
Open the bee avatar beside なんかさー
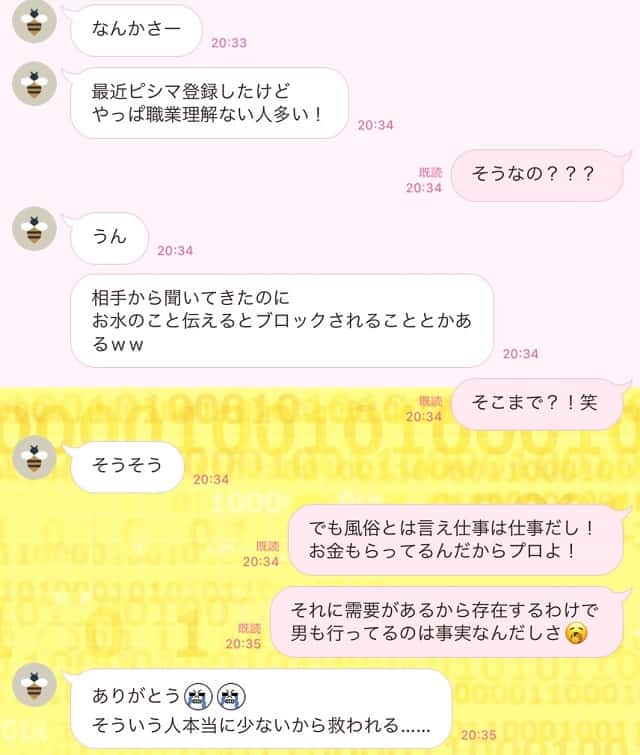point(34,22)
